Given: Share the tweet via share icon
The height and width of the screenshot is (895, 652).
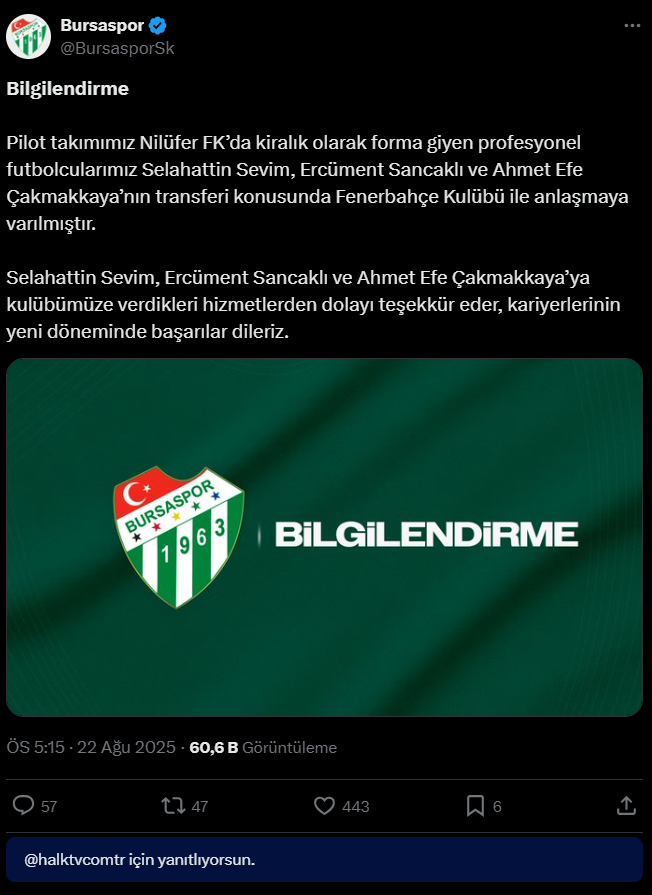Looking at the screenshot, I should pos(626,805).
